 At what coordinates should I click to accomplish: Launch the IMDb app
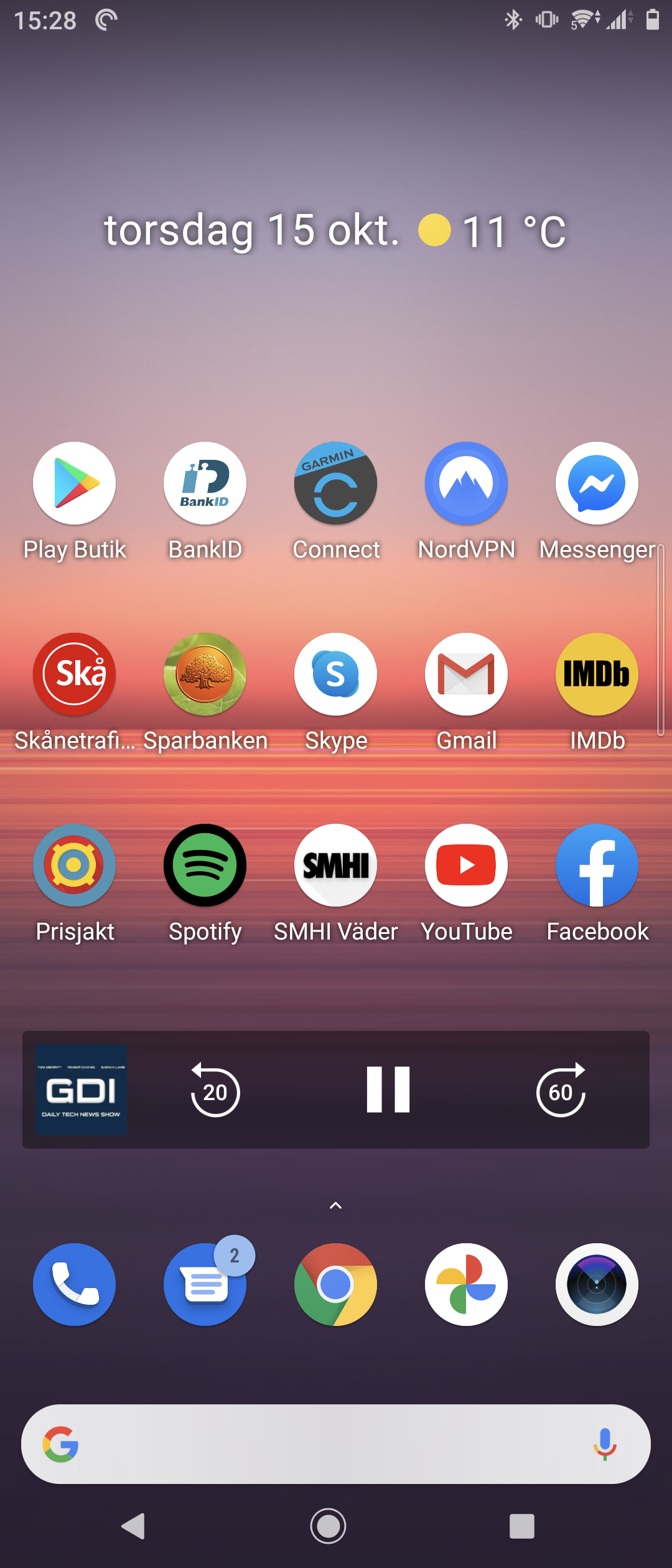point(597,674)
